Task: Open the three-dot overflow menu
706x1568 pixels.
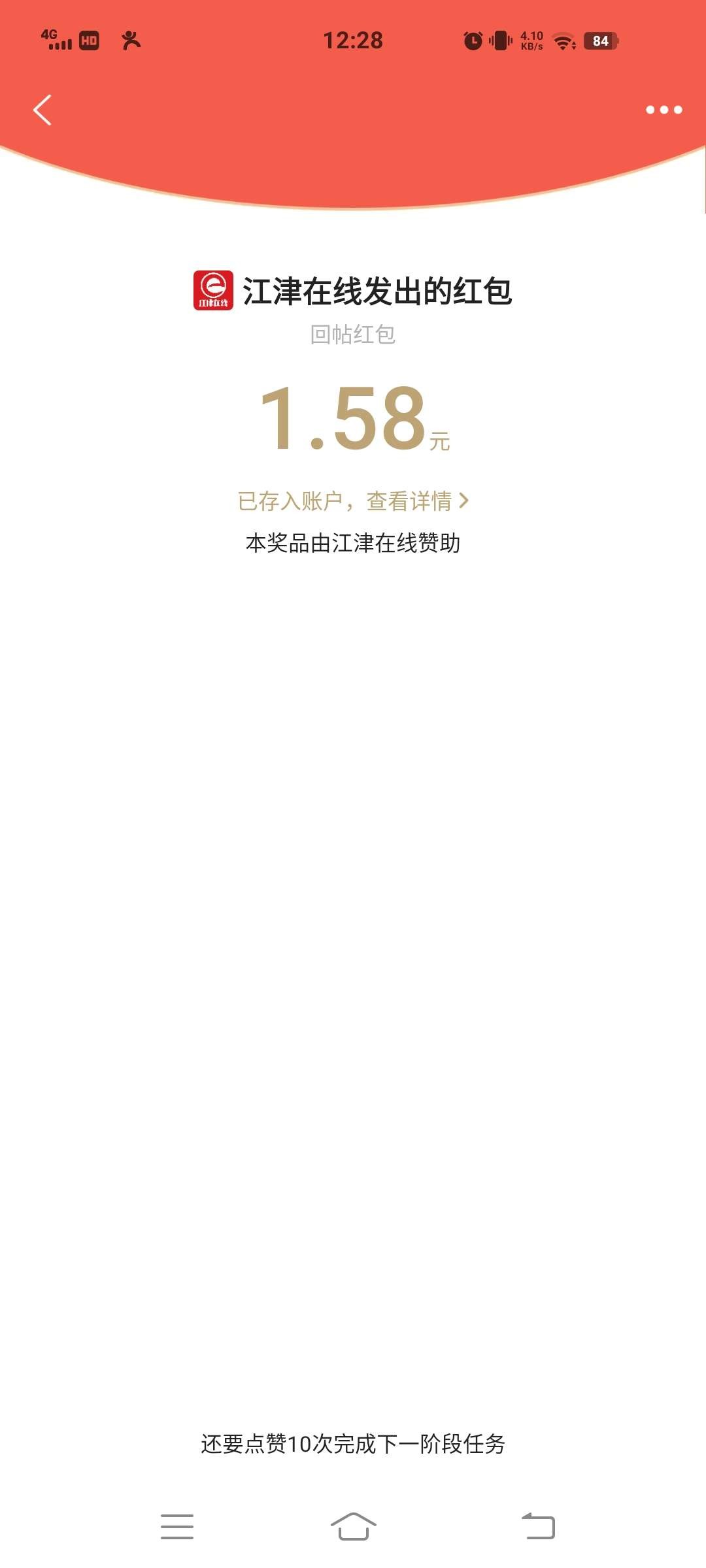Action: tap(664, 110)
